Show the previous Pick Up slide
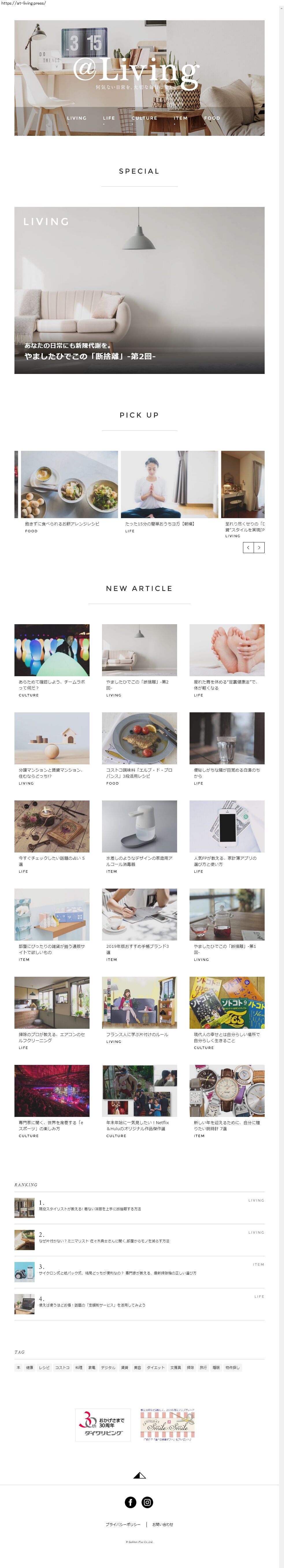The image size is (284, 1568). [248, 548]
